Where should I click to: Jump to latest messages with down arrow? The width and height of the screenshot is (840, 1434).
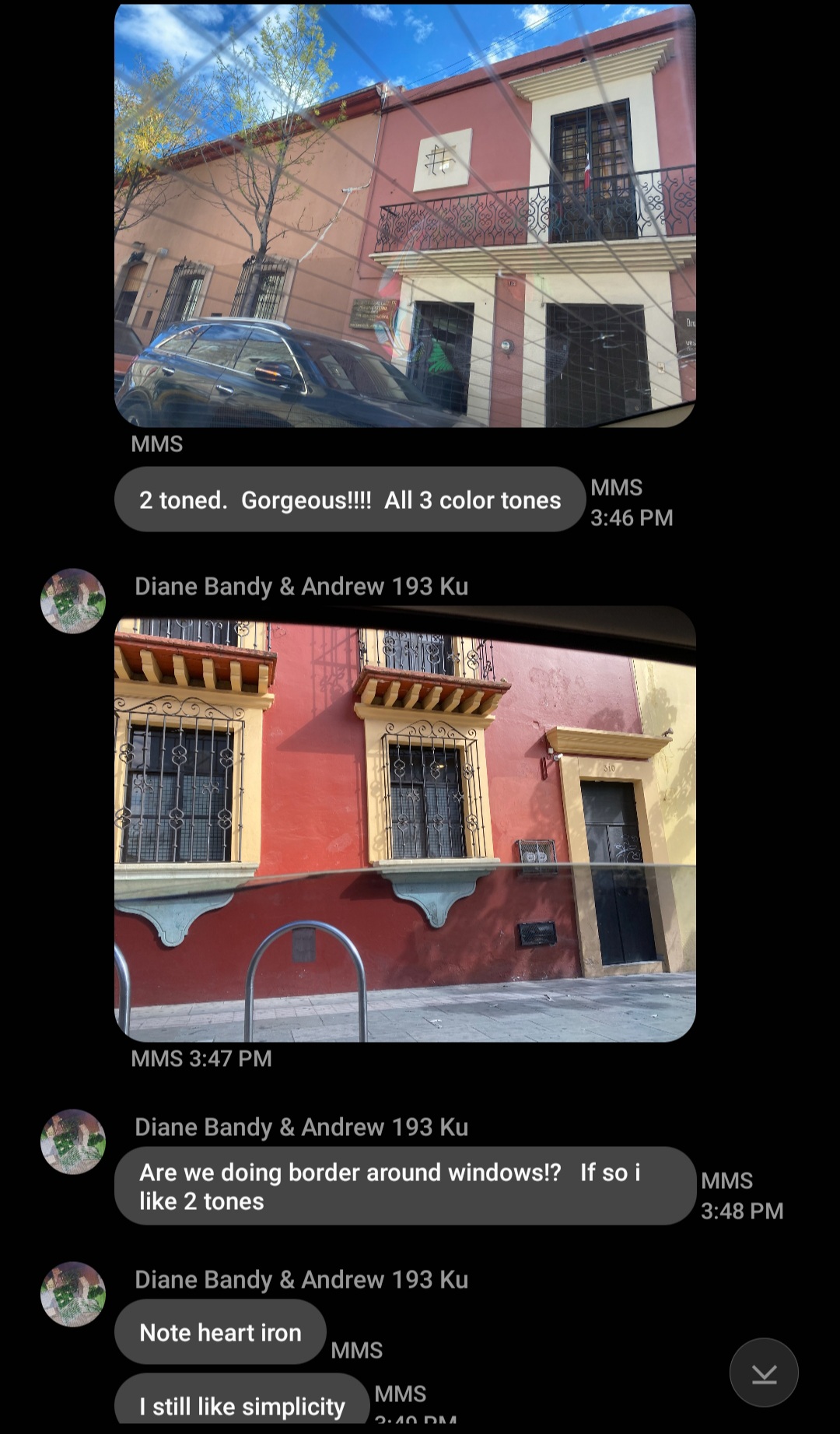click(763, 1373)
